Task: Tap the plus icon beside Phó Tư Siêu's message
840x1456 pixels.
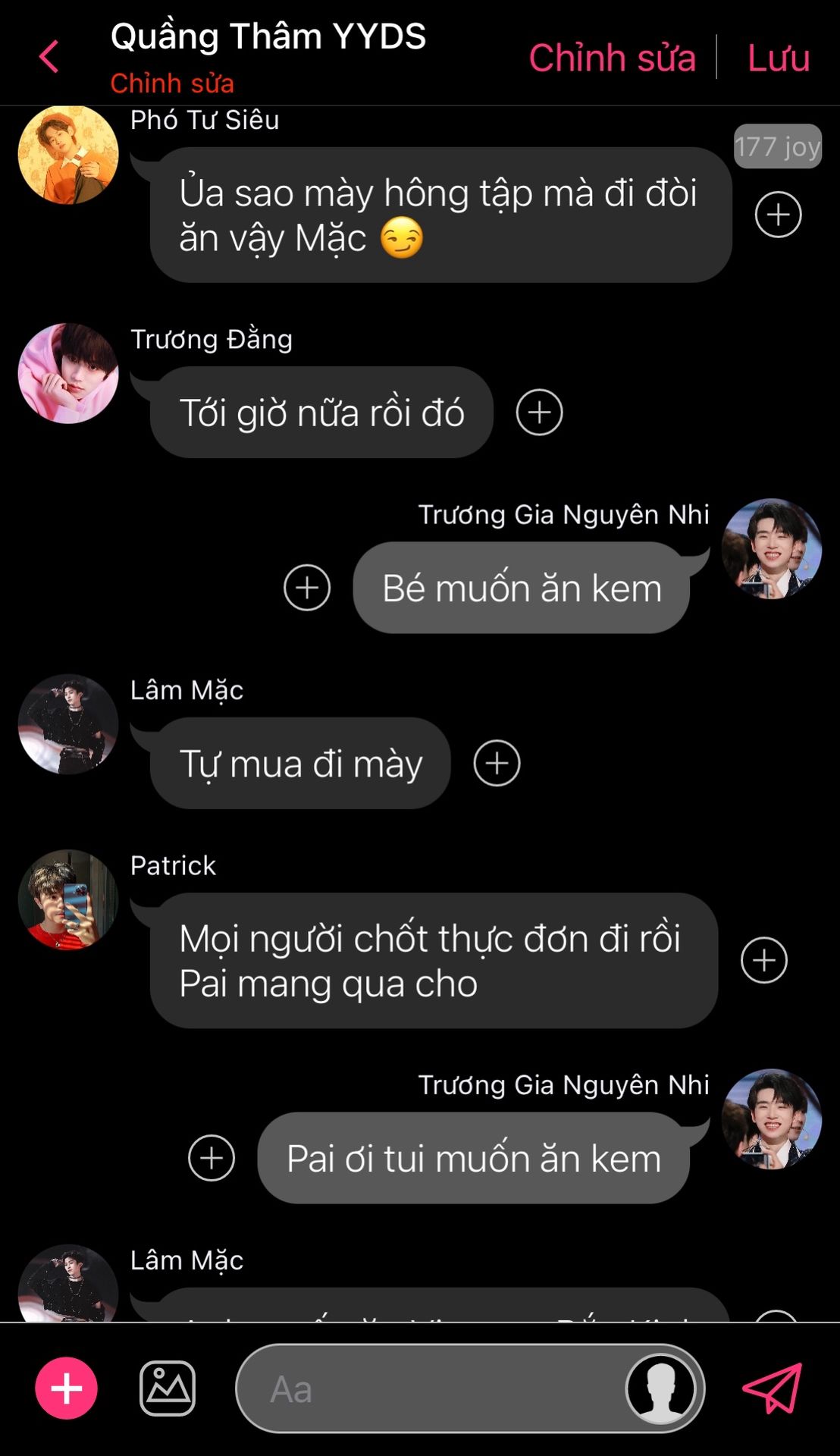Action: [778, 215]
